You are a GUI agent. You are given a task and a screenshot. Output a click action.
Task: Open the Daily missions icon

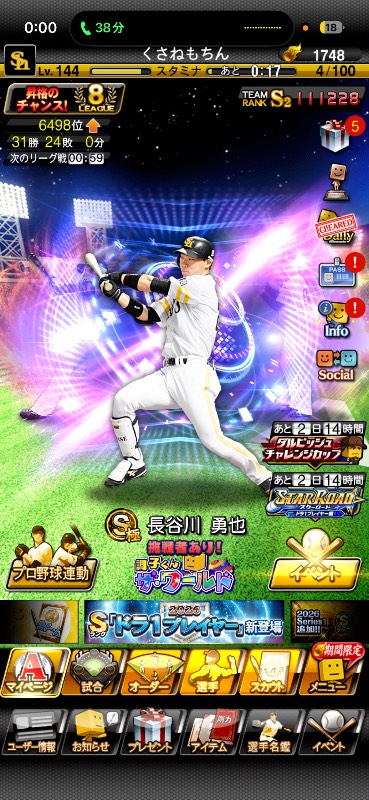tap(337, 228)
